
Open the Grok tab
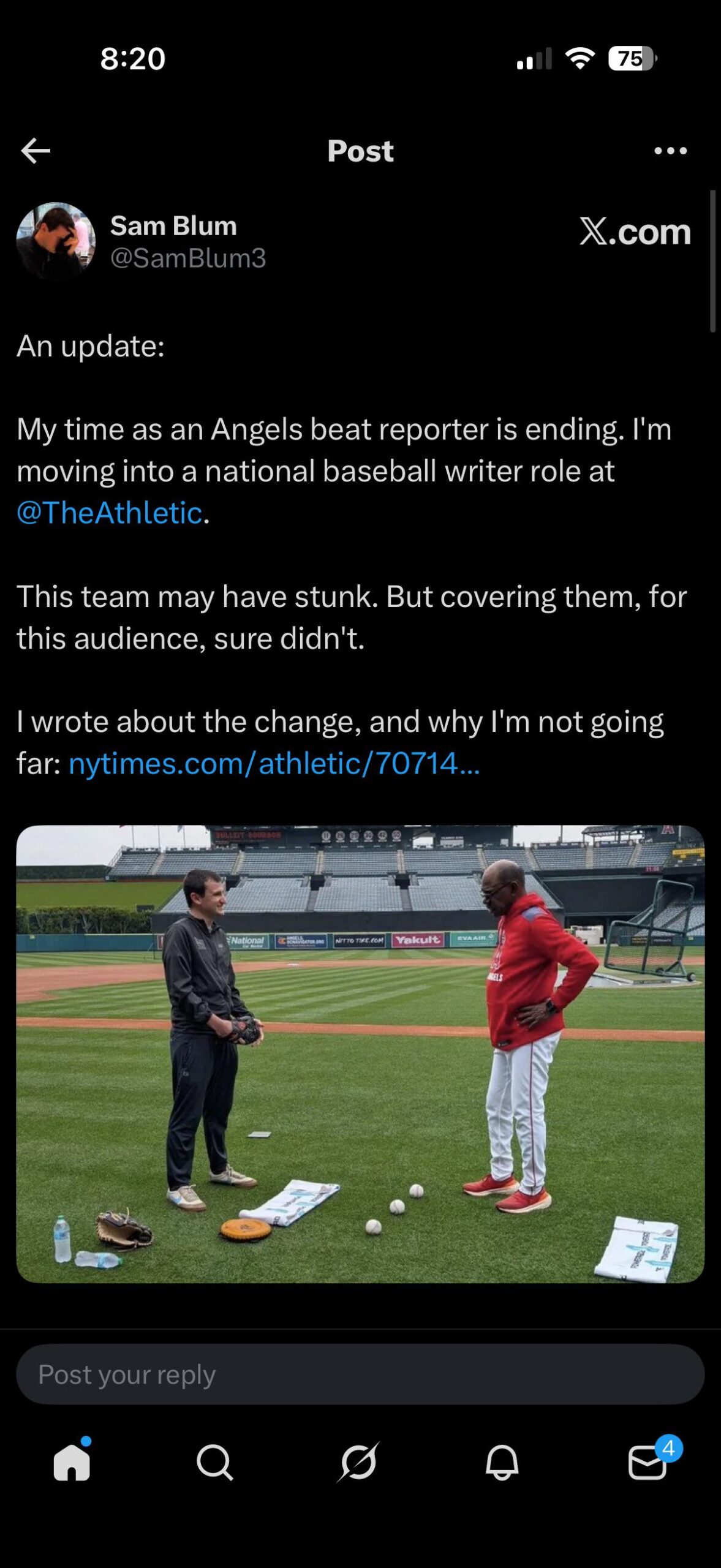[x=359, y=1463]
